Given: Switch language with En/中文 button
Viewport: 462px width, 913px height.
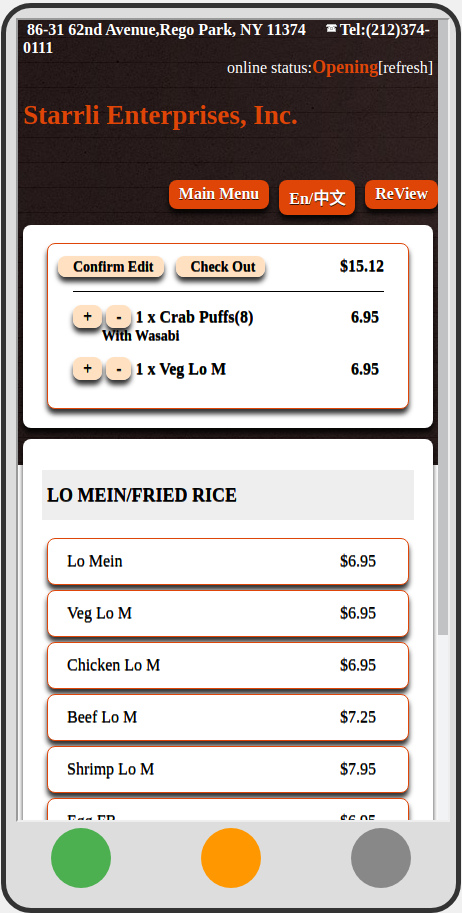Looking at the screenshot, I should (317, 197).
